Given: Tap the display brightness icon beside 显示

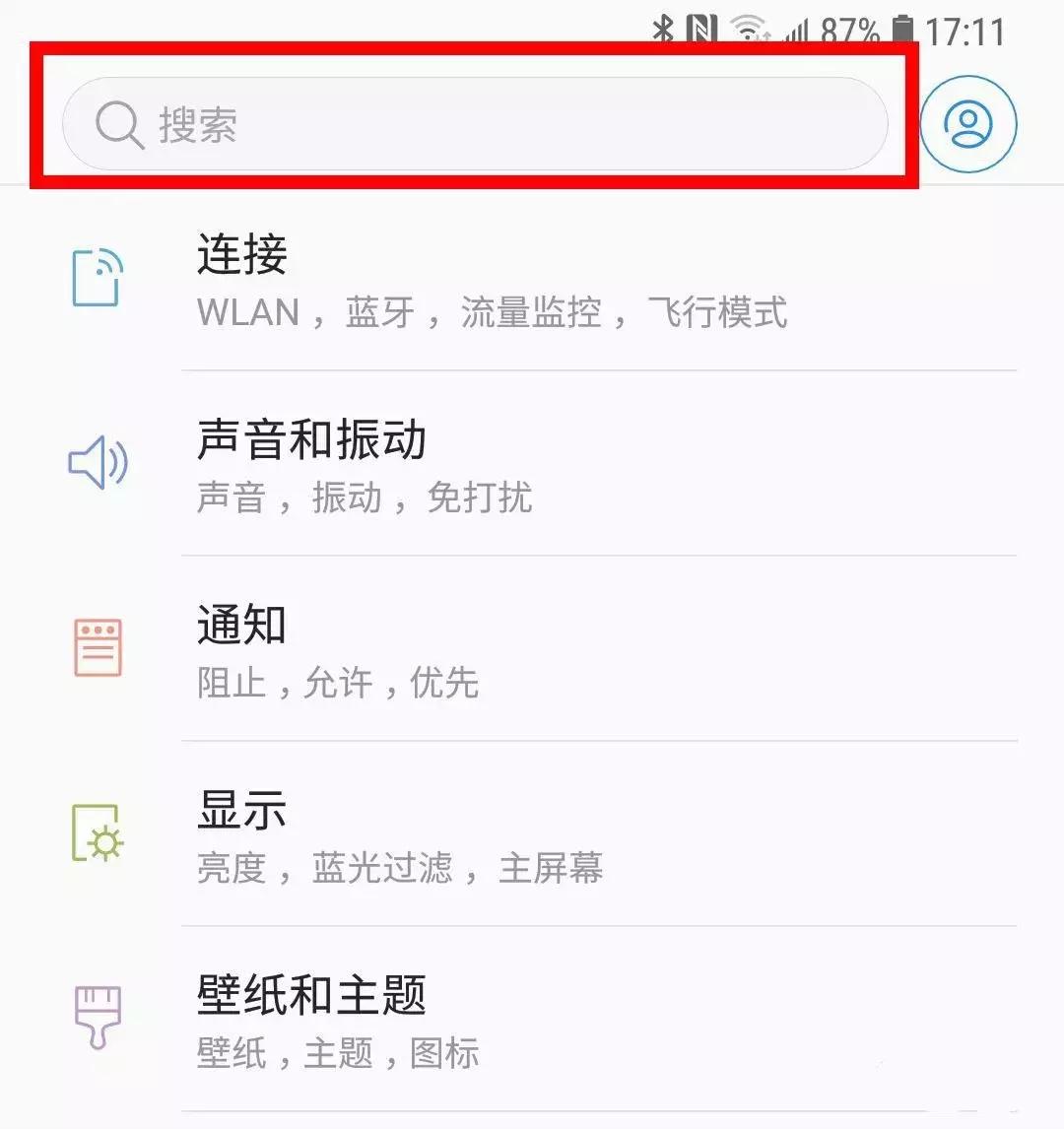Looking at the screenshot, I should pyautogui.click(x=97, y=830).
